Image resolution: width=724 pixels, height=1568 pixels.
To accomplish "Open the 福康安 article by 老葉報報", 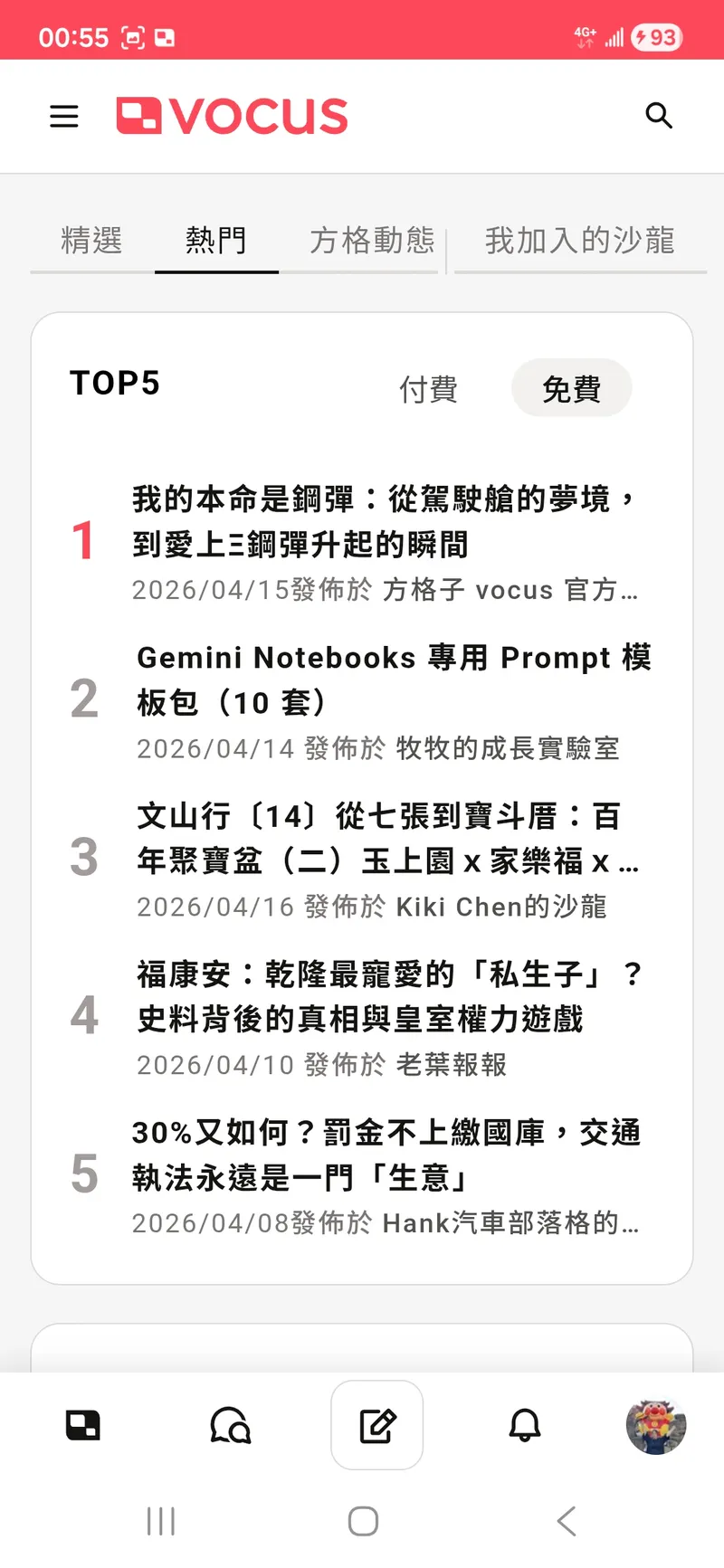I will pyautogui.click(x=387, y=996).
